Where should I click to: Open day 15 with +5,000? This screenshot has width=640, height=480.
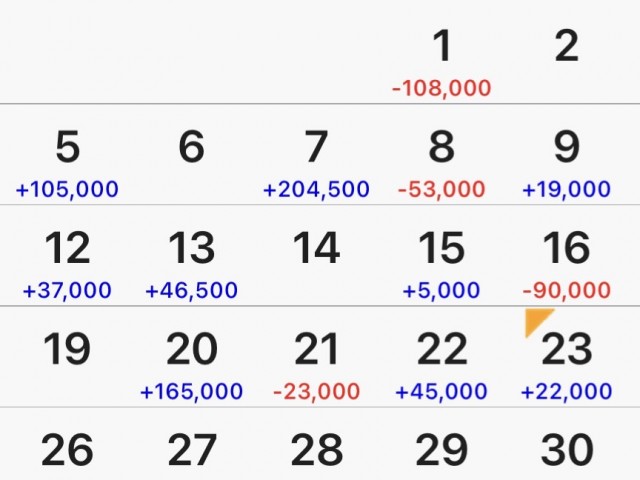pyautogui.click(x=441, y=260)
